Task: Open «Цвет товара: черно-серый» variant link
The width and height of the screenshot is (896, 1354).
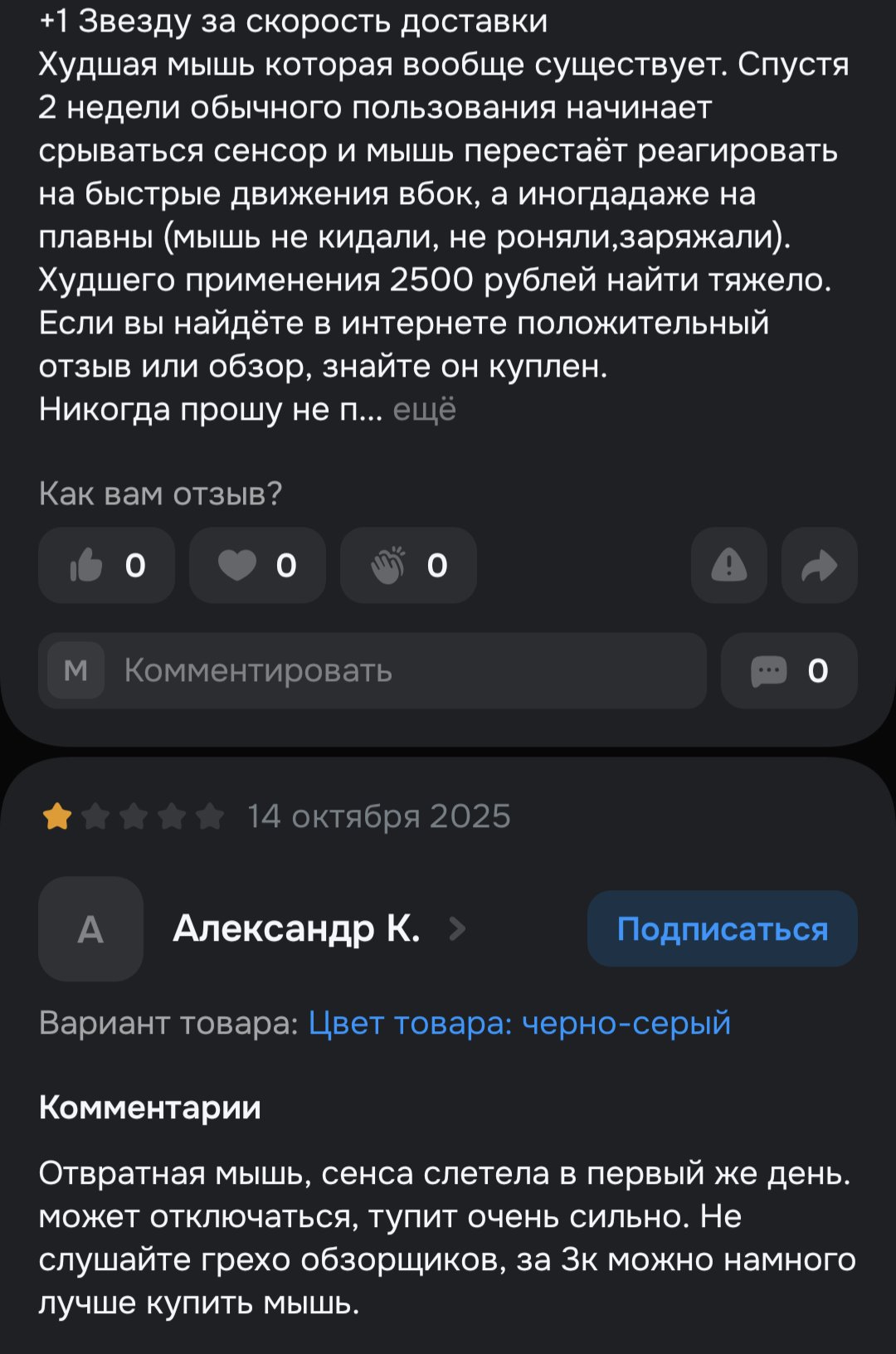Action: coord(520,1023)
